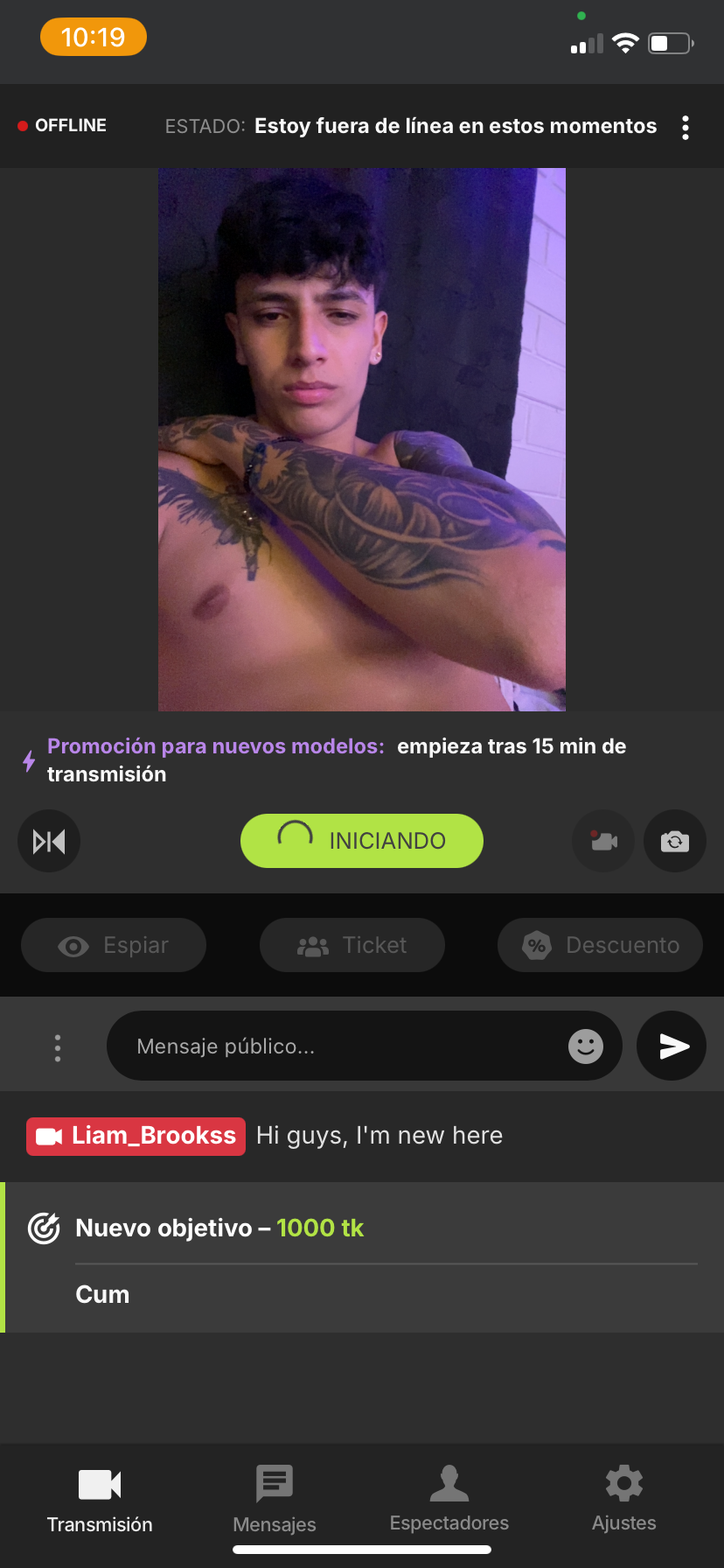Image resolution: width=724 pixels, height=1568 pixels.
Task: Send the public message
Action: (672, 1046)
